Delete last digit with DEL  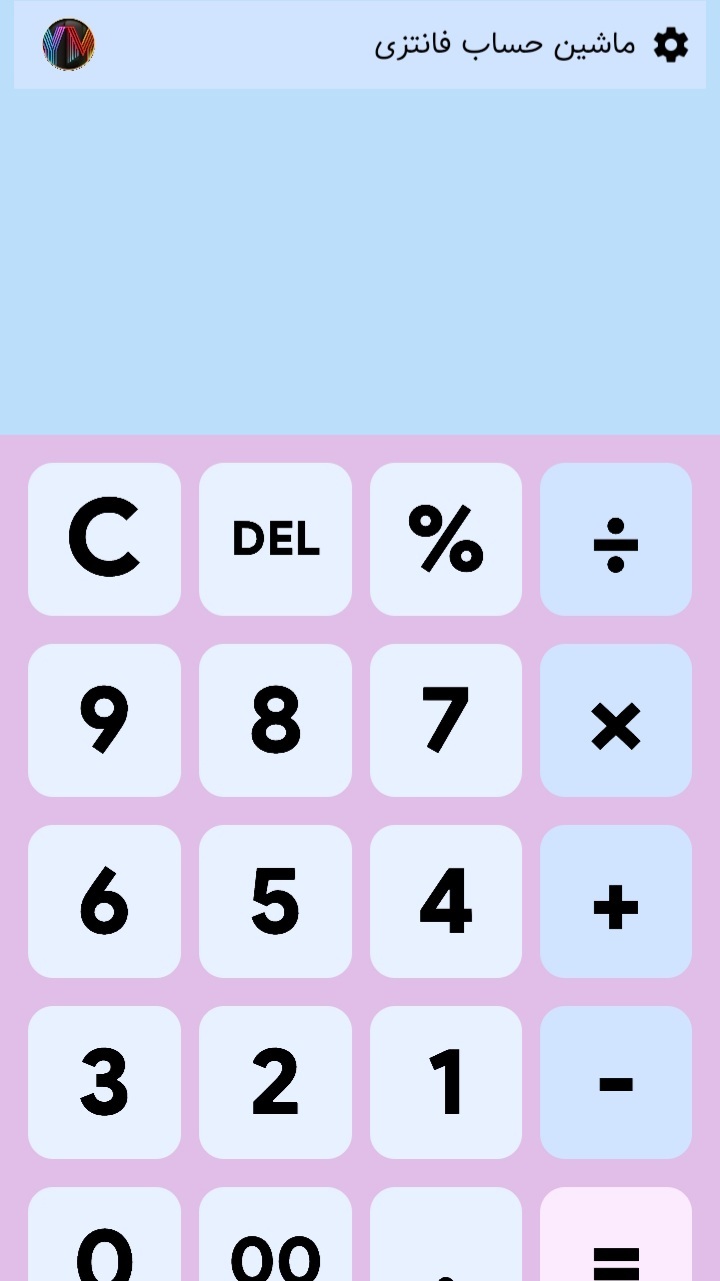click(x=275, y=539)
